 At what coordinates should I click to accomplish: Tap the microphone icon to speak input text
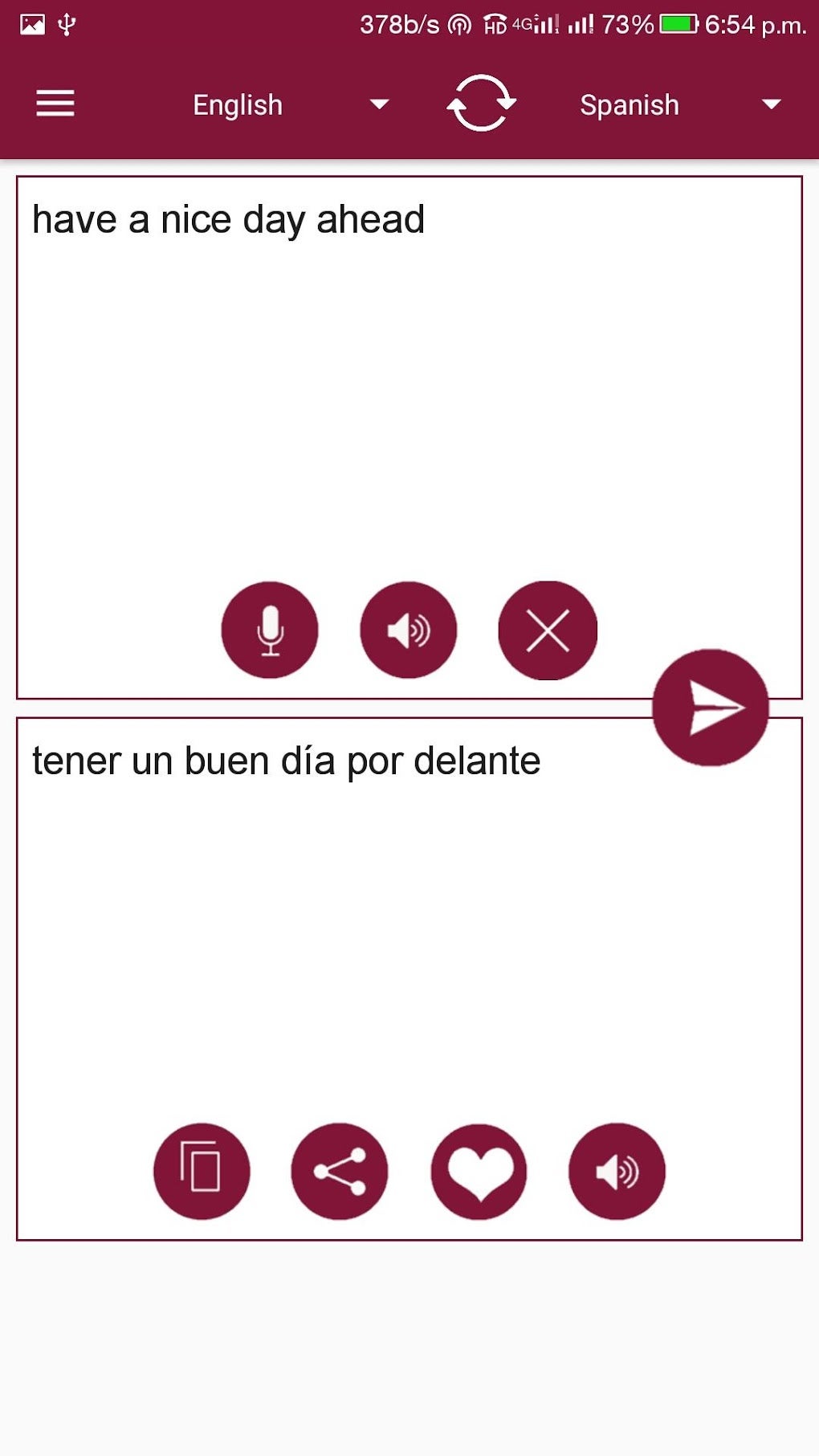click(x=270, y=631)
